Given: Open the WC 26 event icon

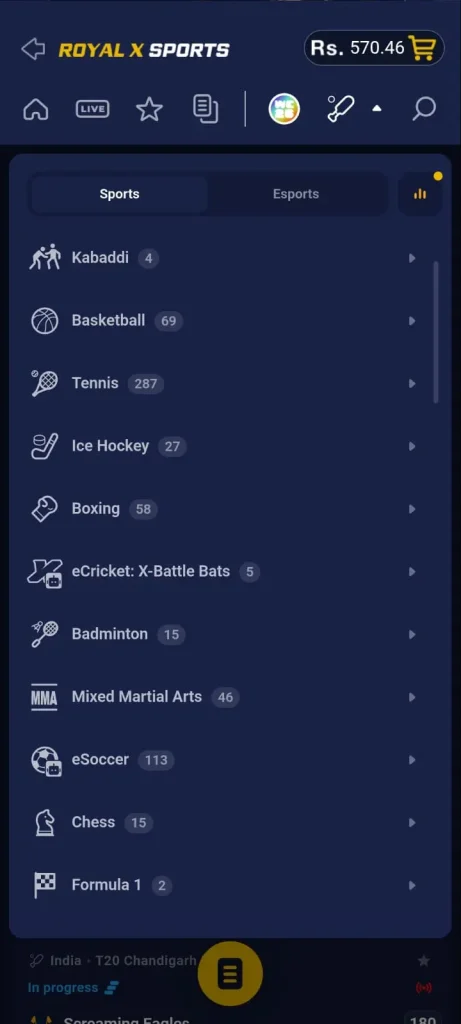Looking at the screenshot, I should [x=284, y=108].
